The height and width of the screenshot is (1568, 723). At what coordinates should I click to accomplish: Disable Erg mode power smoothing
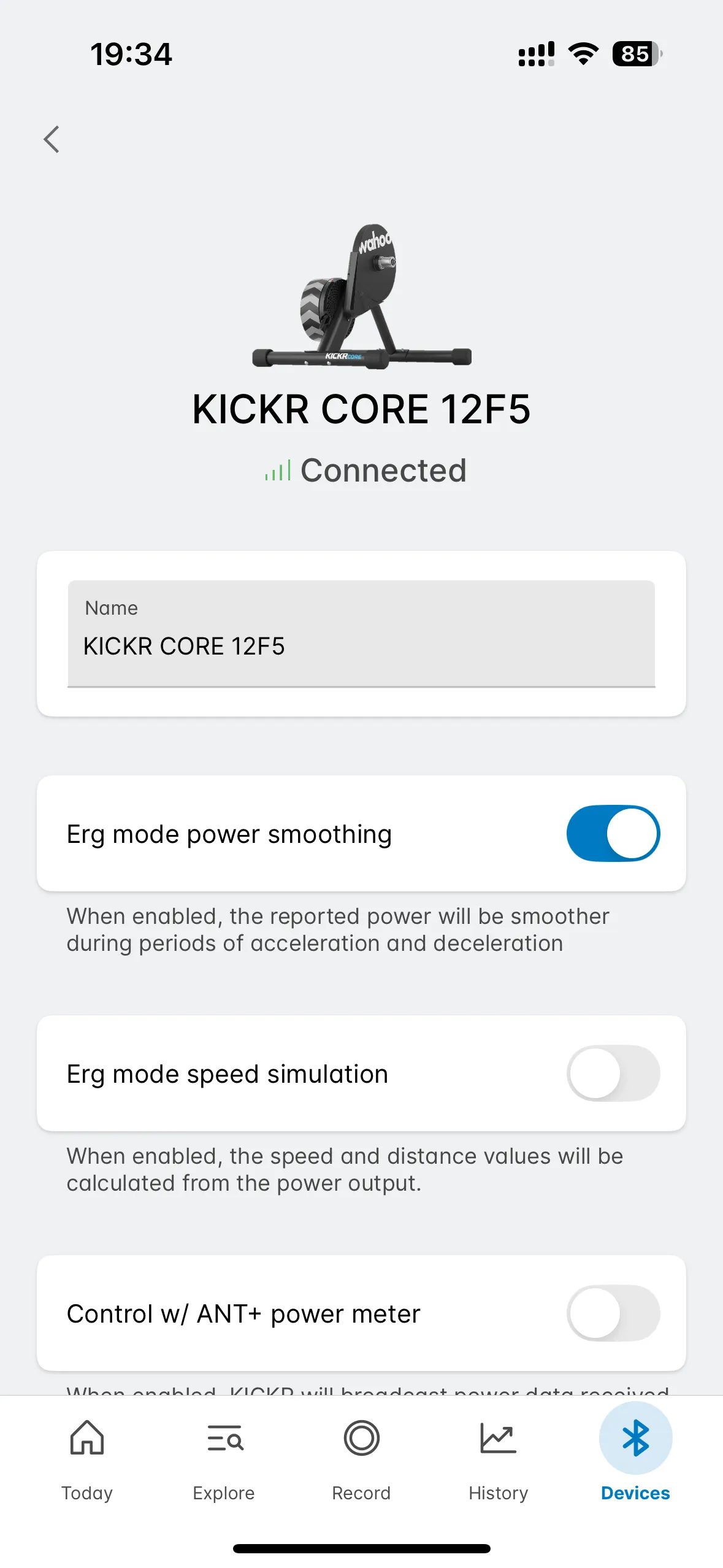pos(613,833)
